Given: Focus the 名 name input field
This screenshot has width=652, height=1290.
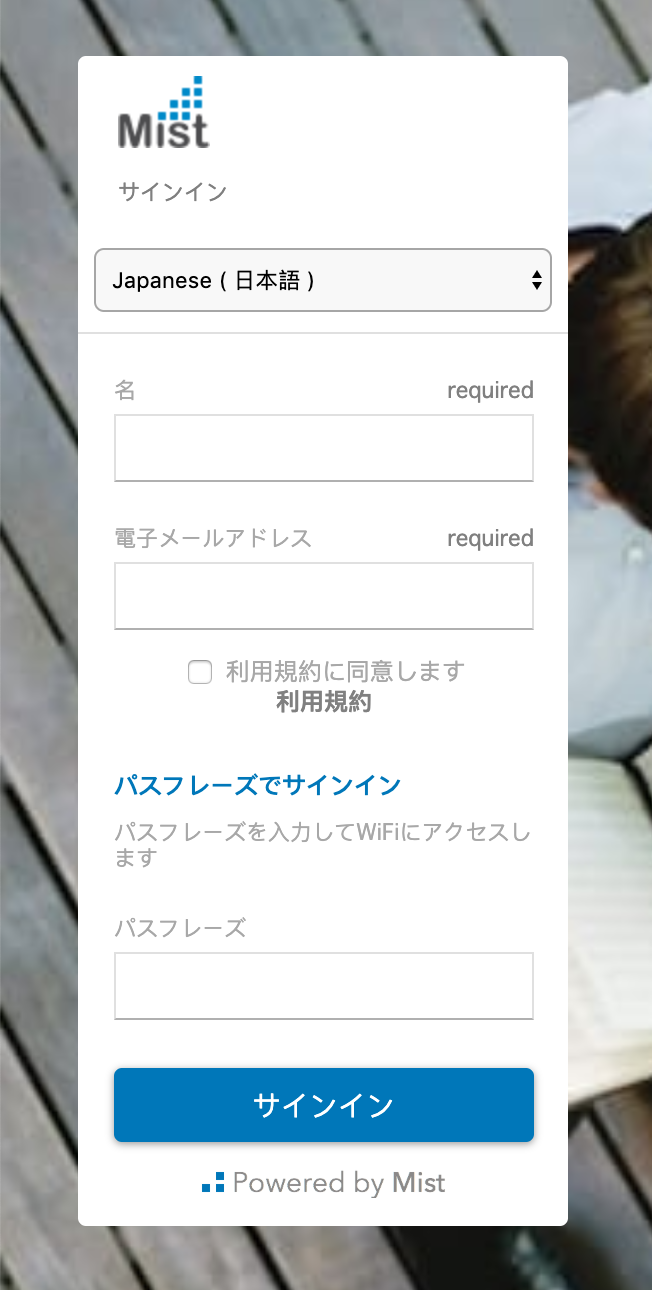Looking at the screenshot, I should tap(323, 448).
